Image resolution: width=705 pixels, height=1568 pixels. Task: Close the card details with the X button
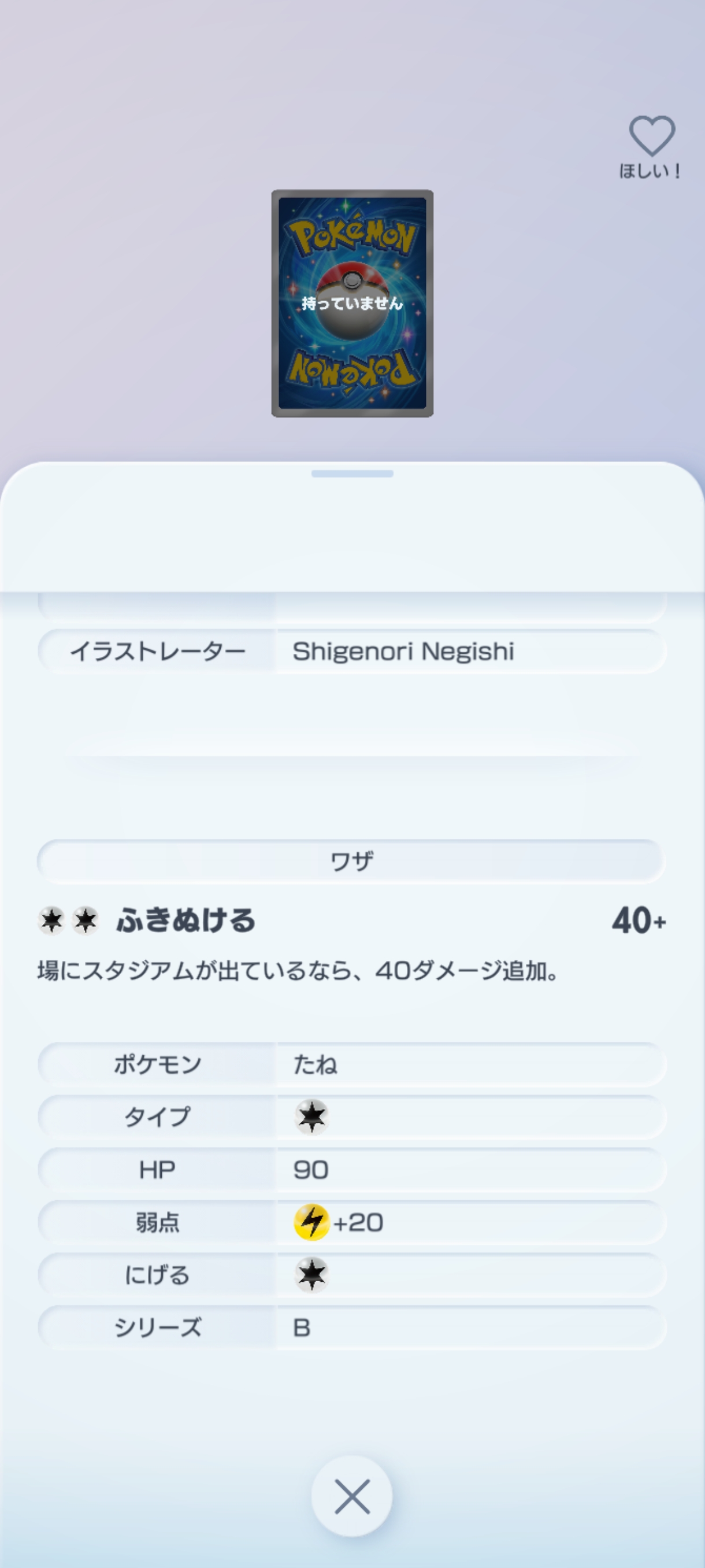click(x=352, y=1496)
